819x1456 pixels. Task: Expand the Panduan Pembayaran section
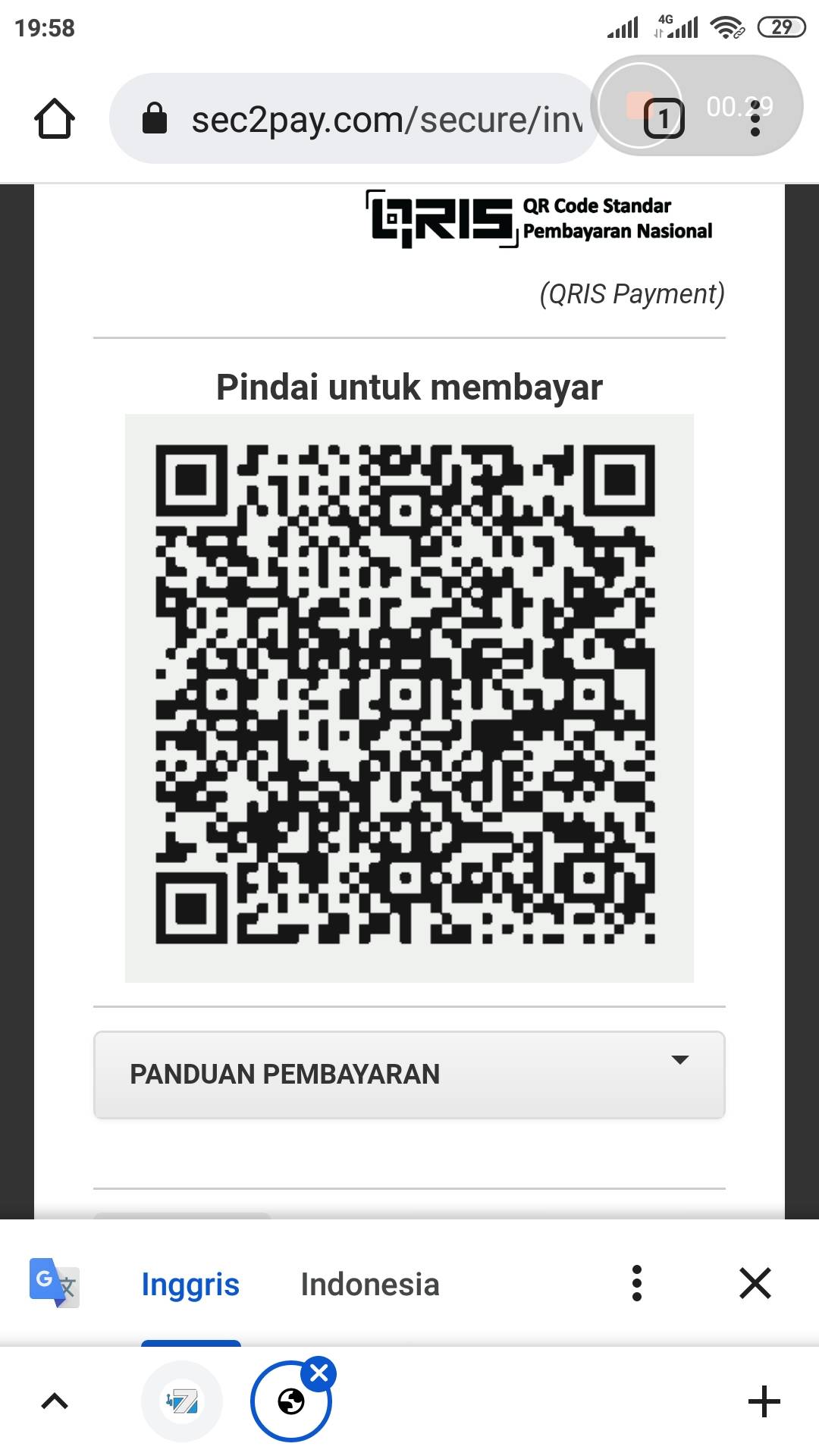point(409,1075)
